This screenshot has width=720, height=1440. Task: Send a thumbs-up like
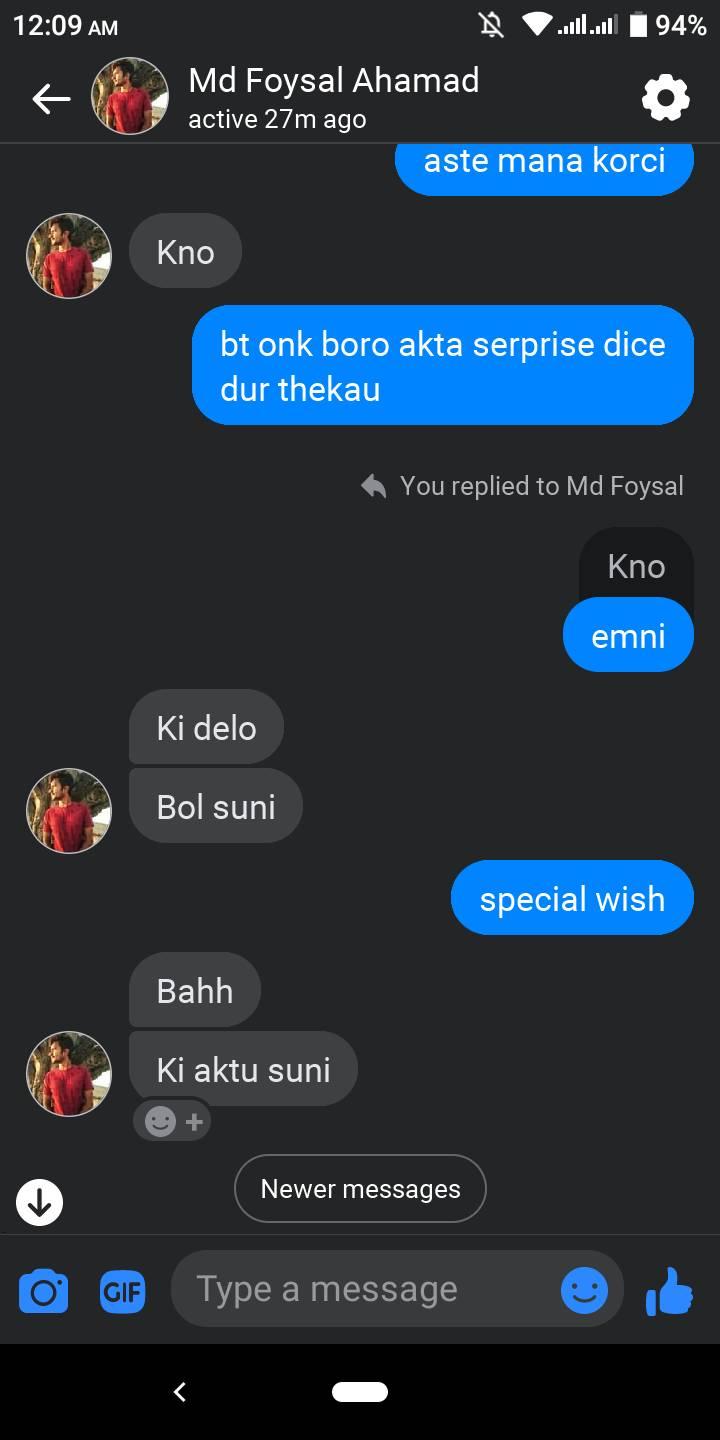[669, 1290]
